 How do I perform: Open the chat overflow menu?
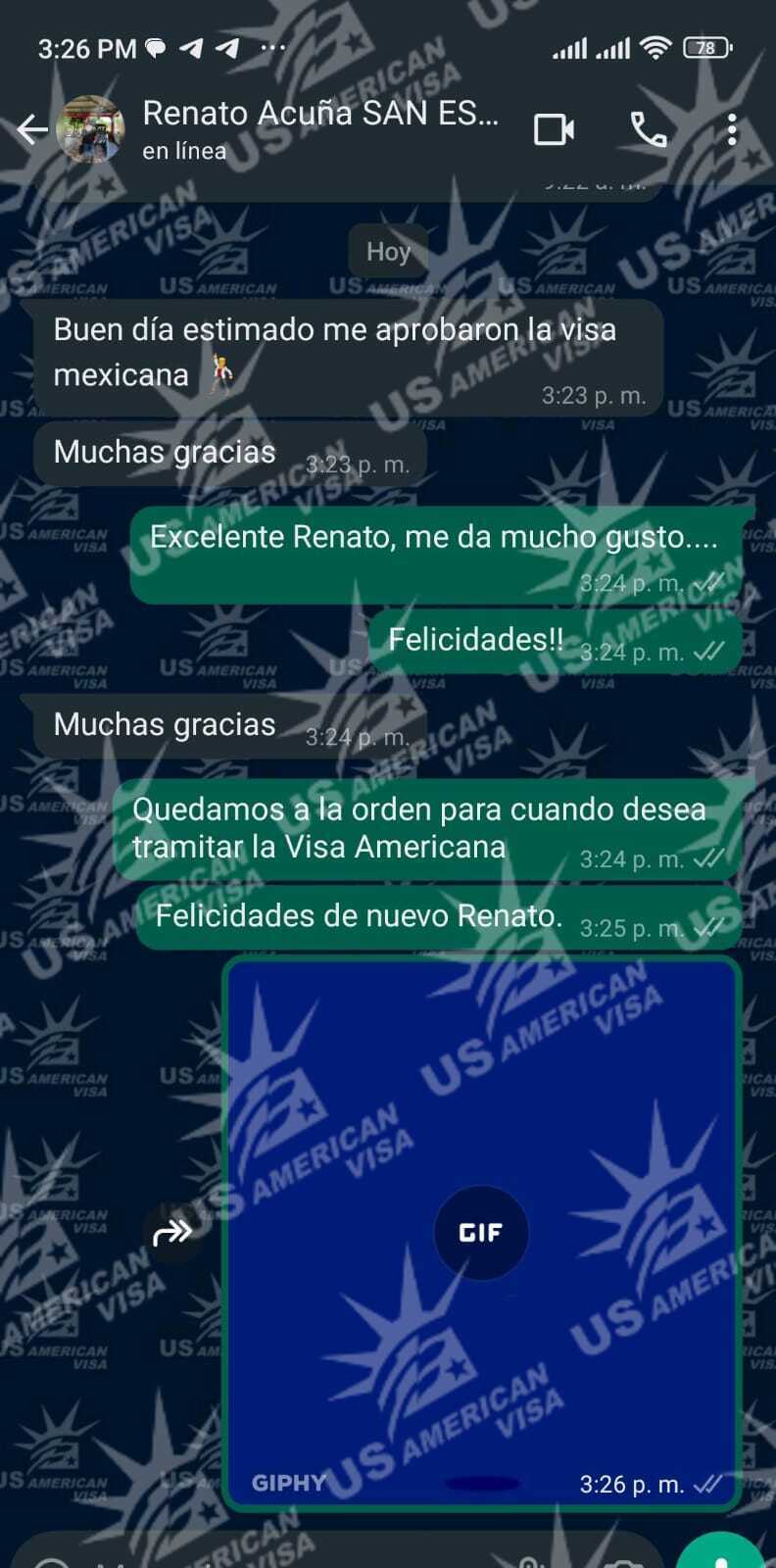pos(732,129)
